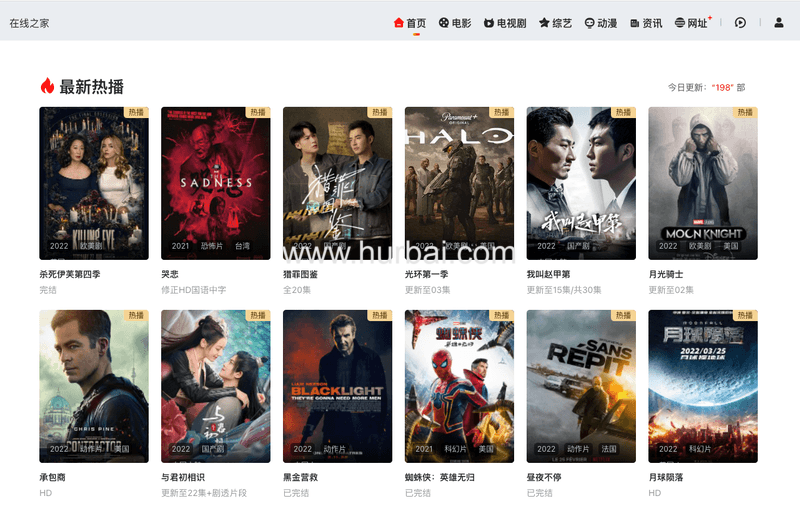
Task: Open the 综艺 section
Action: [555, 22]
